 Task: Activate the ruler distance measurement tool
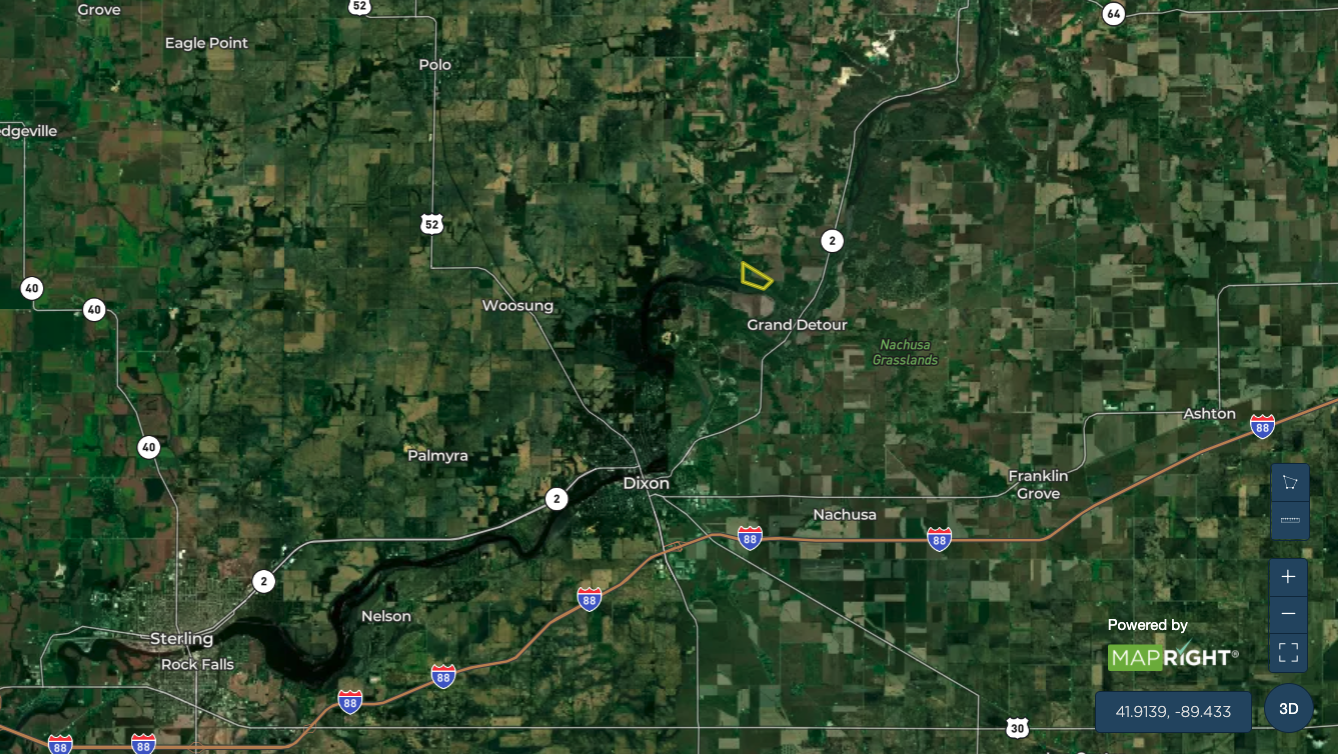pos(1289,521)
